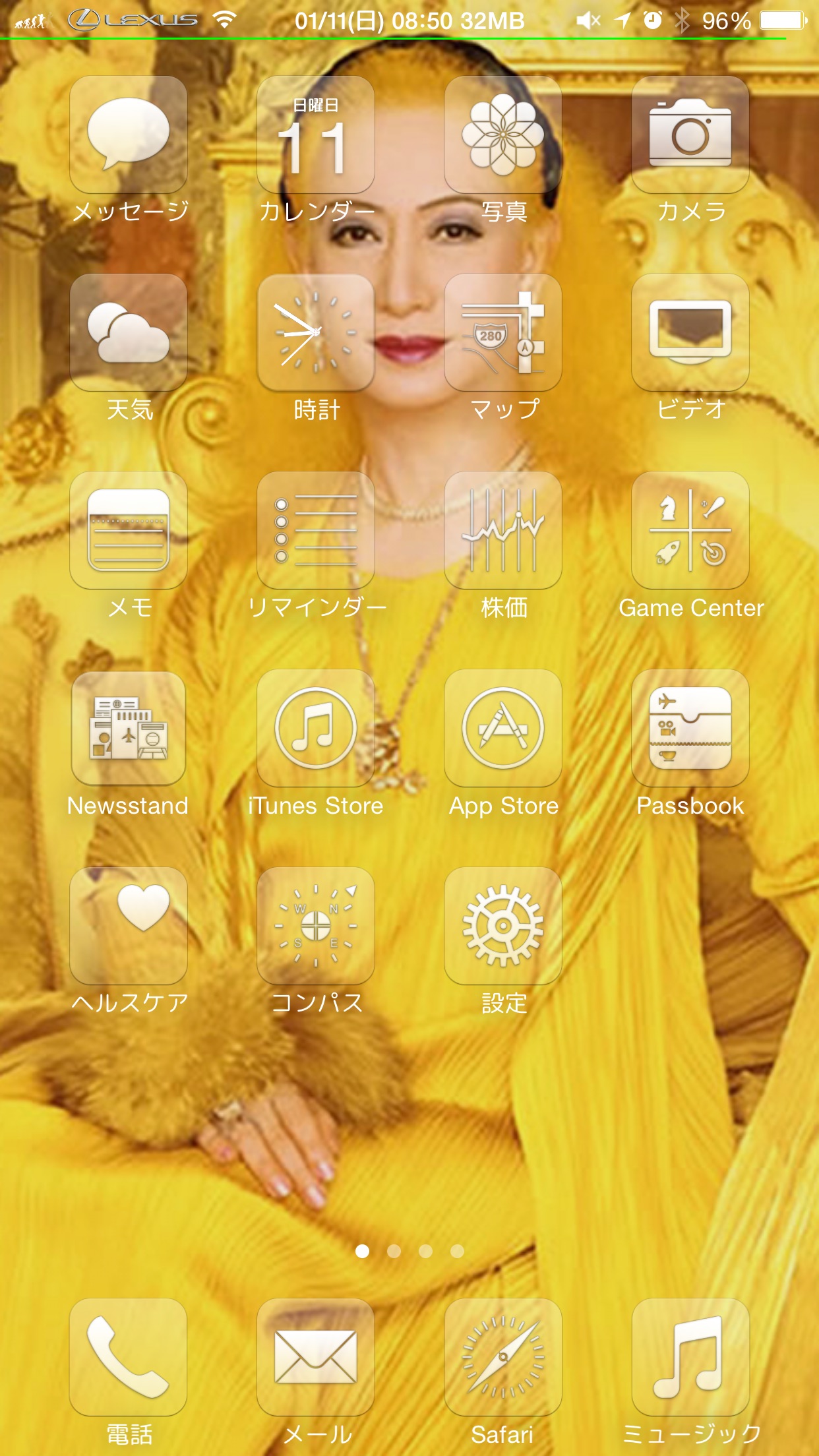
Task: Open iTunes Store
Action: (316, 728)
